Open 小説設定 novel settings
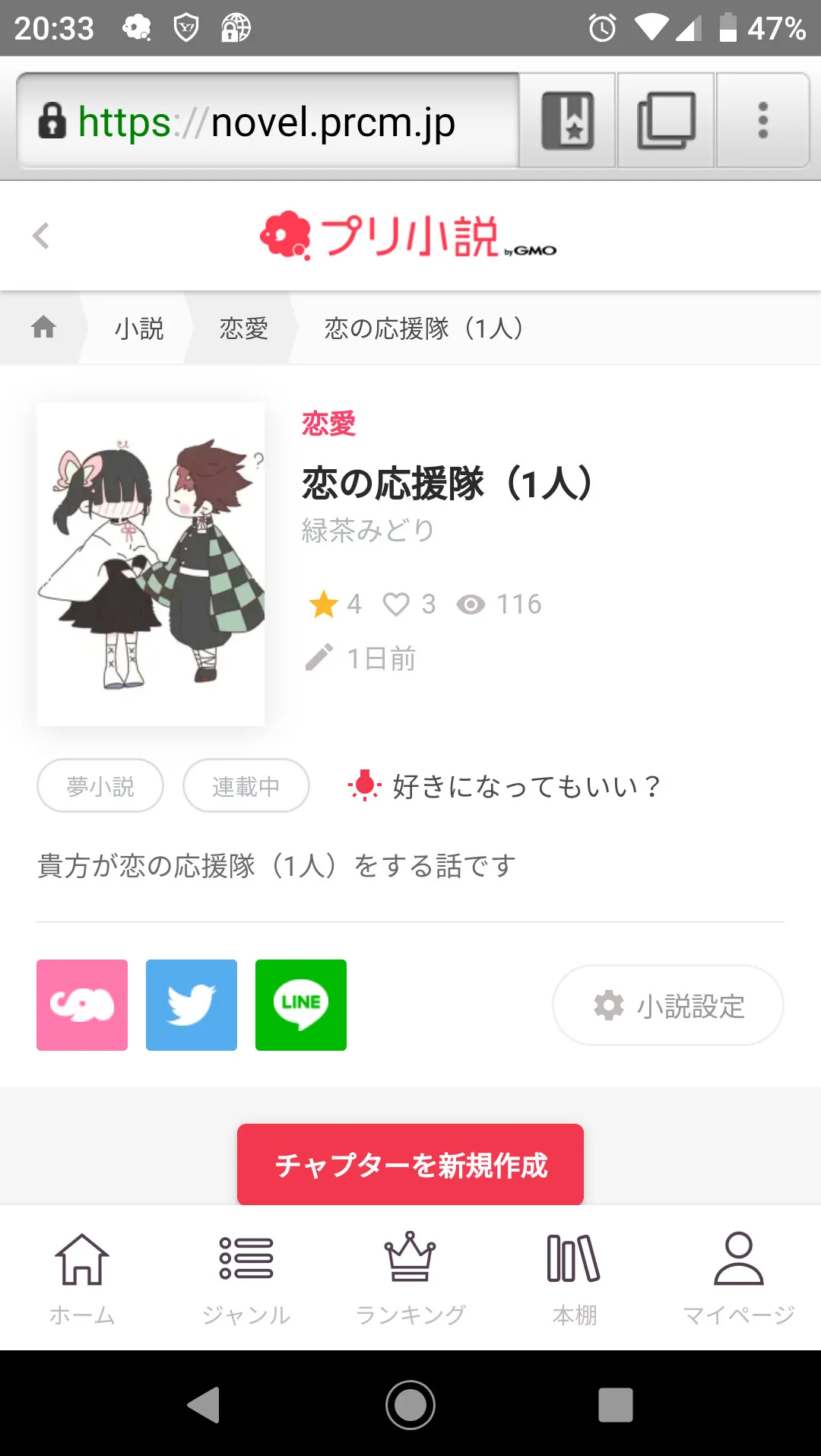 668,1005
